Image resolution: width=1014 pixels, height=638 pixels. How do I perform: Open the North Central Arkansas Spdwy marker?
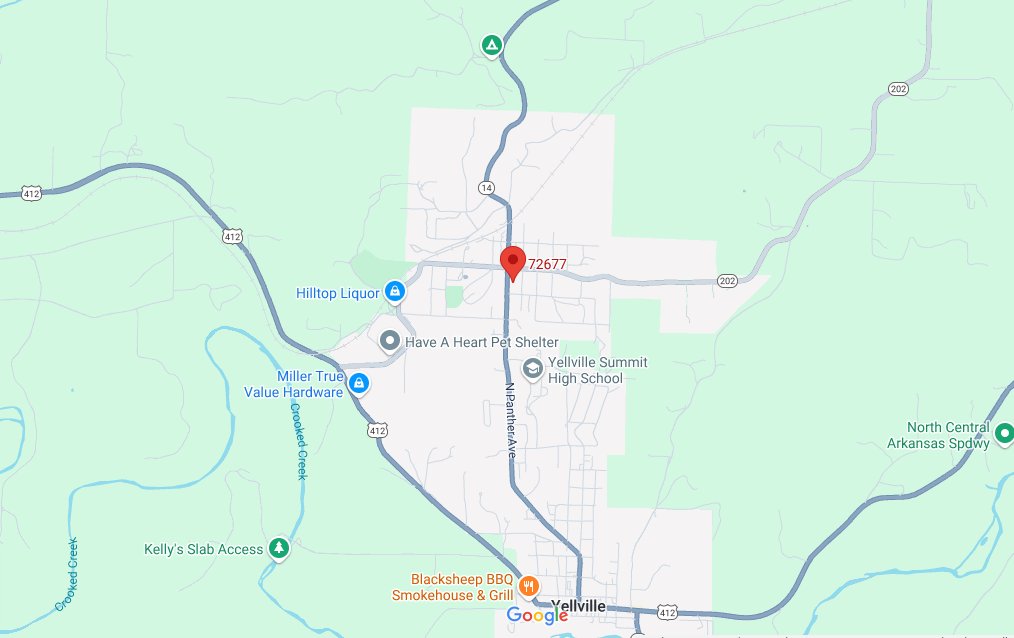[x=1003, y=434]
